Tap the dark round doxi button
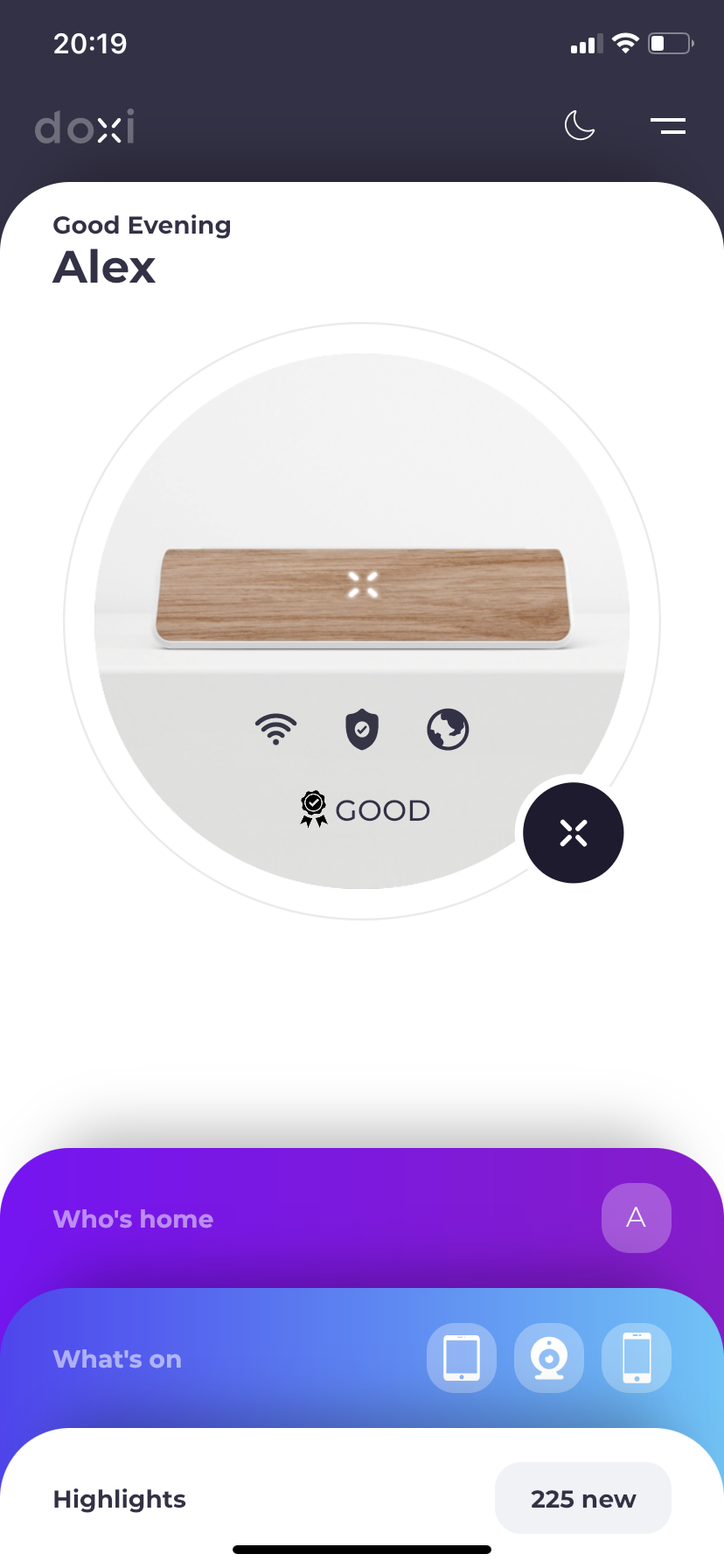The width and height of the screenshot is (724, 1568). tap(574, 833)
